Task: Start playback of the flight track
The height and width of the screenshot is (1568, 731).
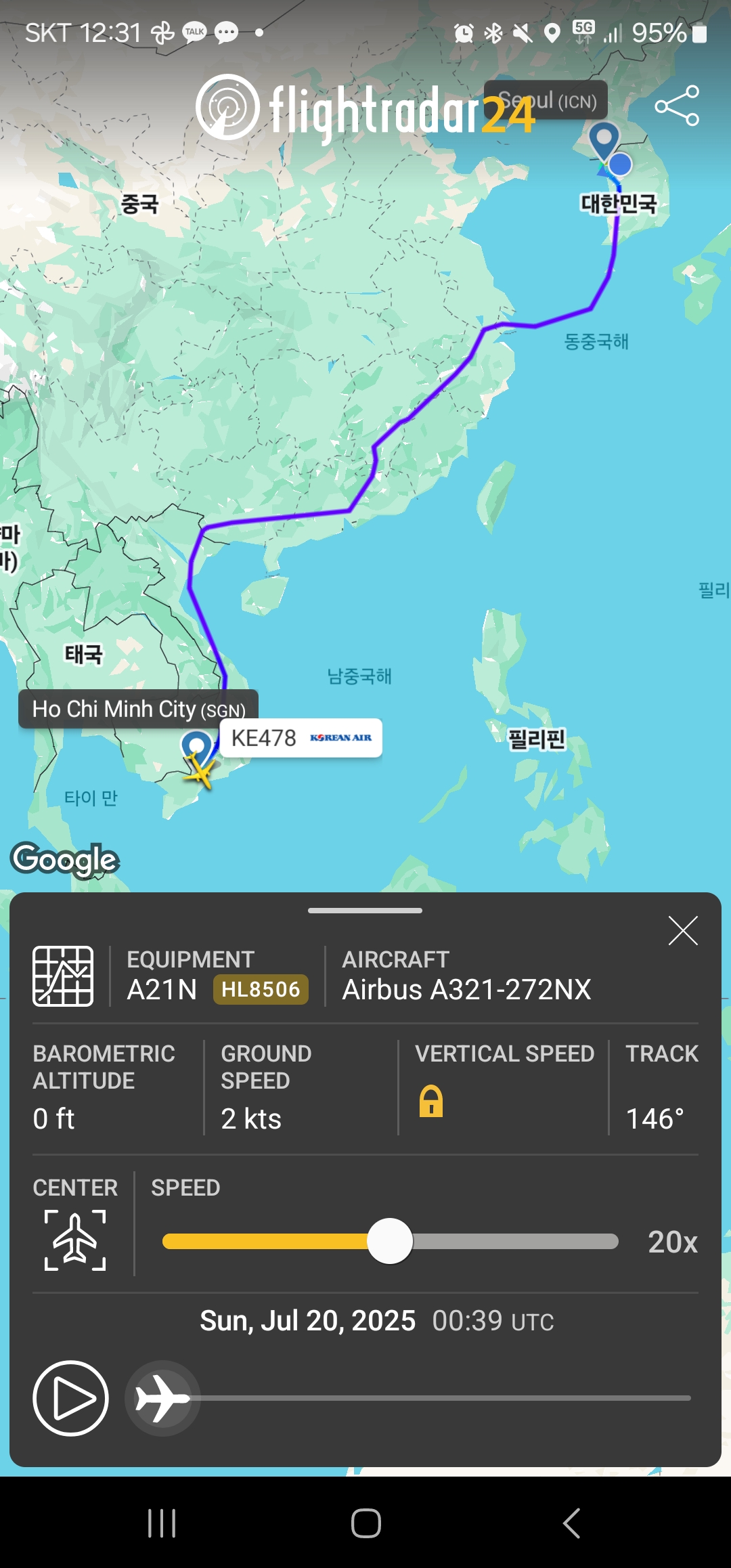Action: point(70,1397)
